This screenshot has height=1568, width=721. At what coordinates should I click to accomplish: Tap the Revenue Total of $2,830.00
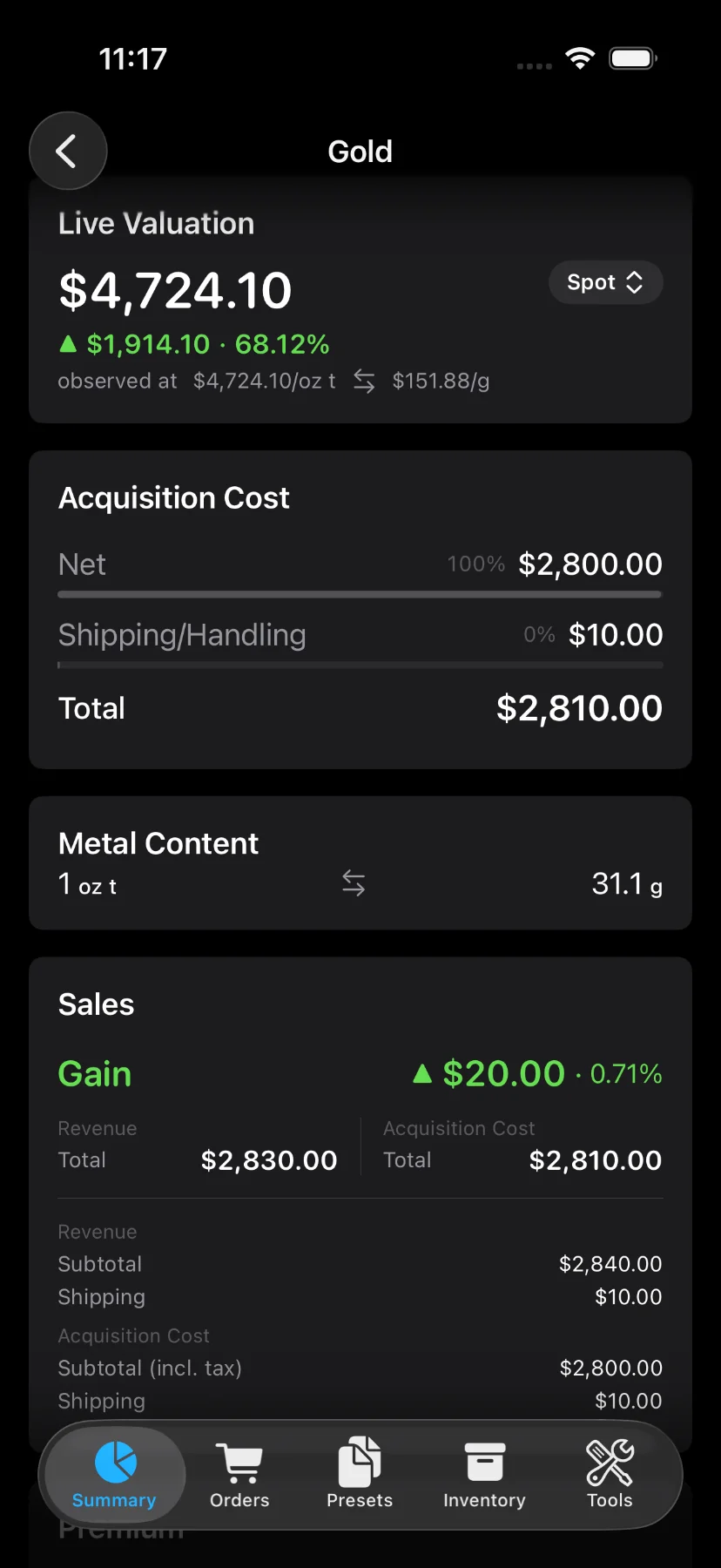coord(269,1159)
